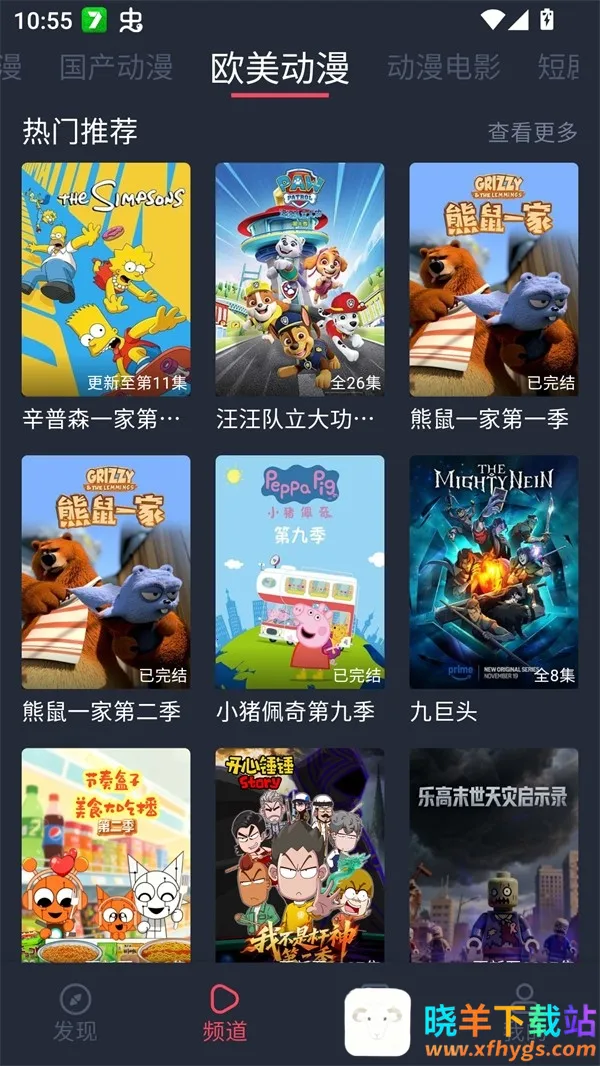Open 九巨头 (The Mighty Nein)
Viewport: 600px width, 1066px height.
click(494, 572)
